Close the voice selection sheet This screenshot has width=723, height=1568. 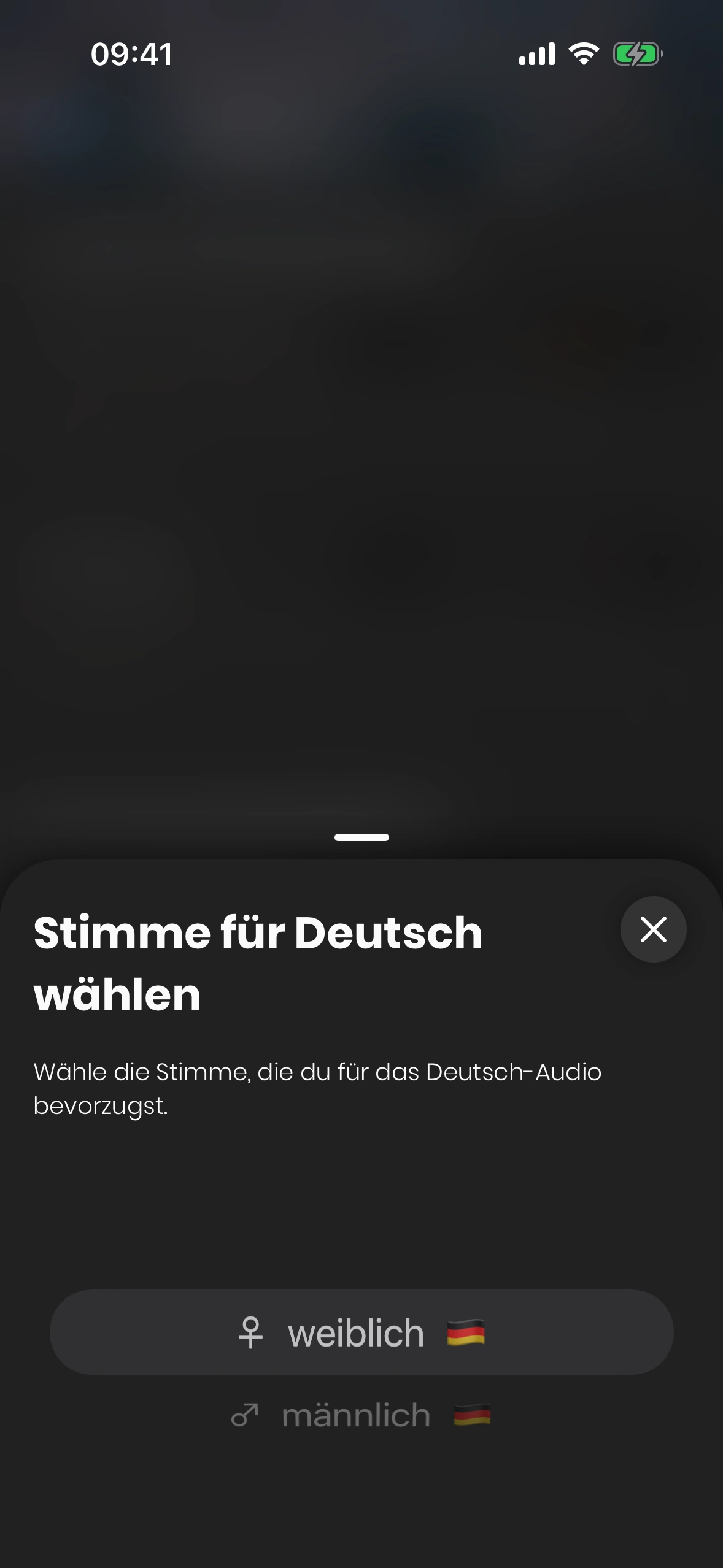tap(653, 929)
